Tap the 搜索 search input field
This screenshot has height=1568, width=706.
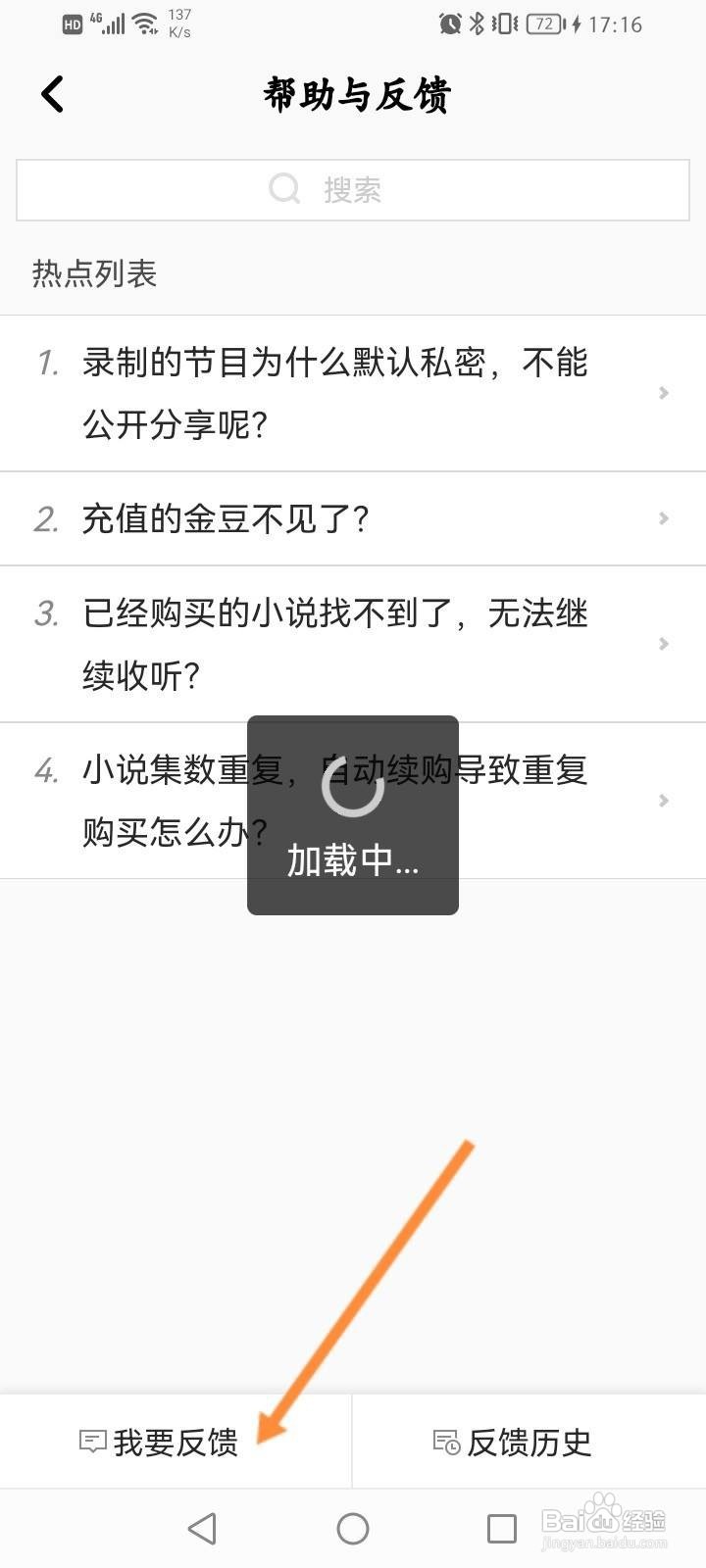[x=353, y=189]
